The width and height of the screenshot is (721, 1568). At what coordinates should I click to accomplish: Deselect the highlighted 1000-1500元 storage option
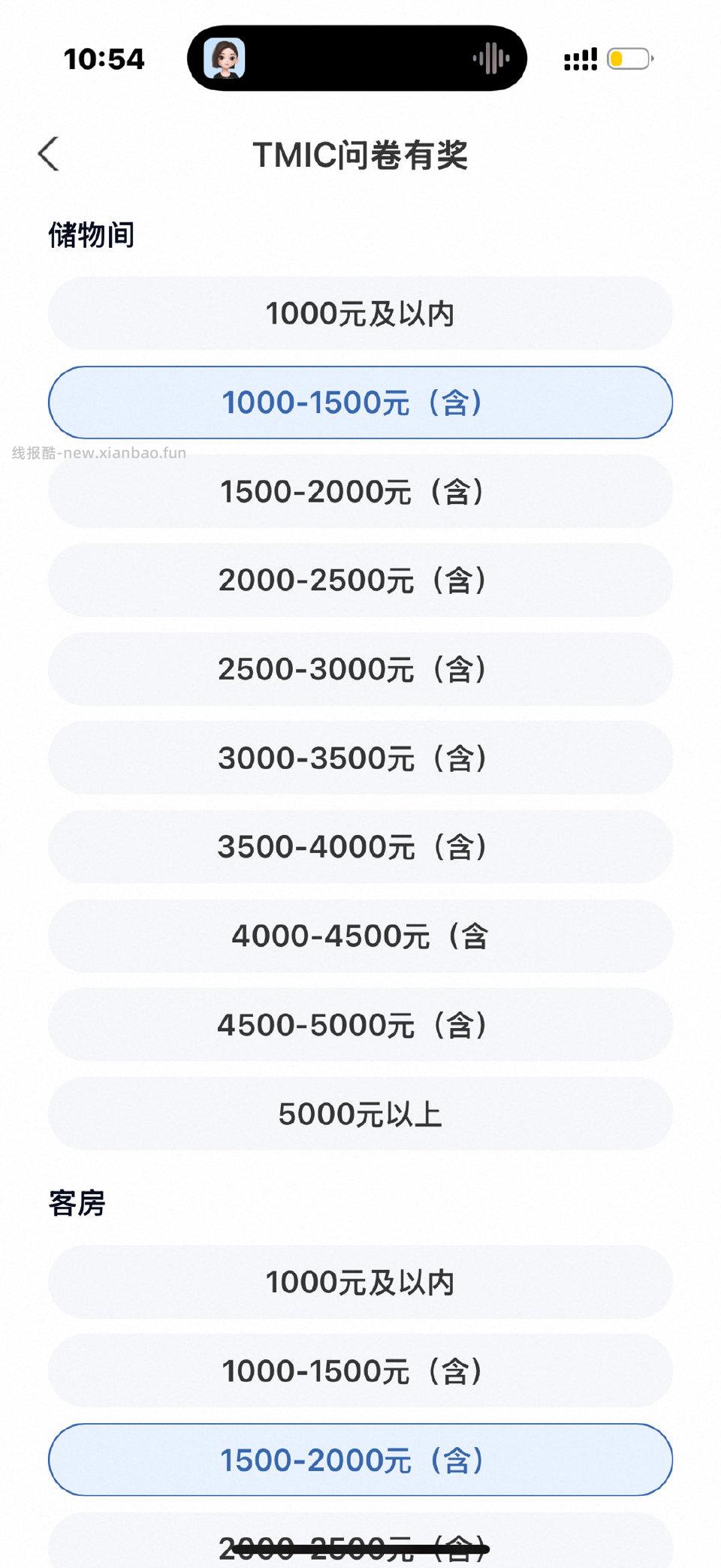tap(360, 403)
